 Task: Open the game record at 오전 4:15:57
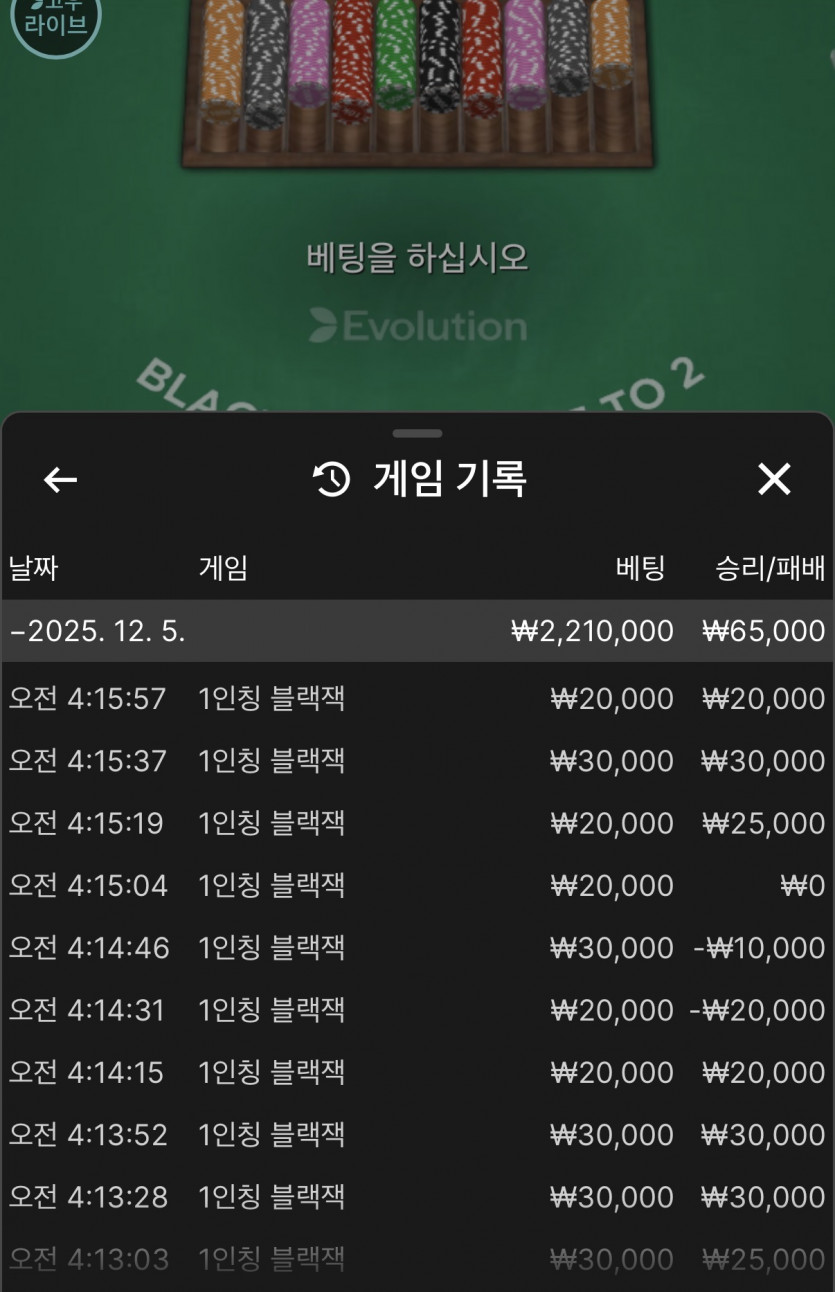pyautogui.click(x=417, y=698)
